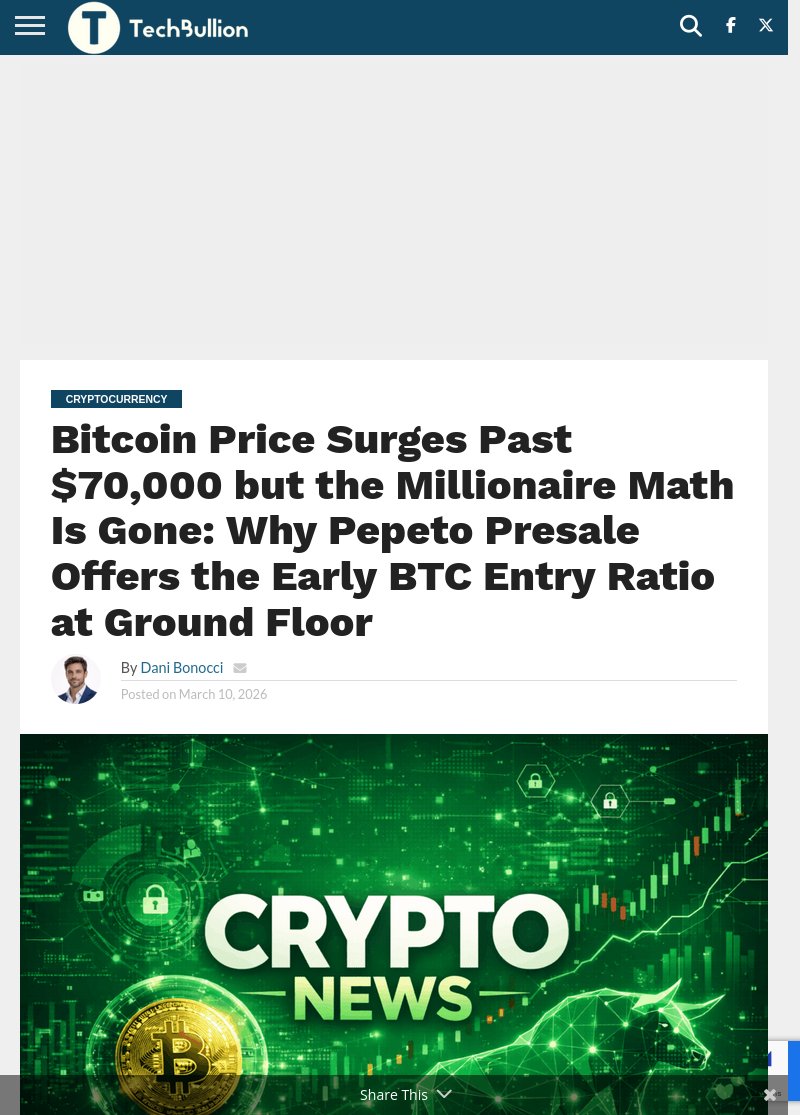Screen dimensions: 800x1115
Task: Open the site search
Action: [x=690, y=26]
